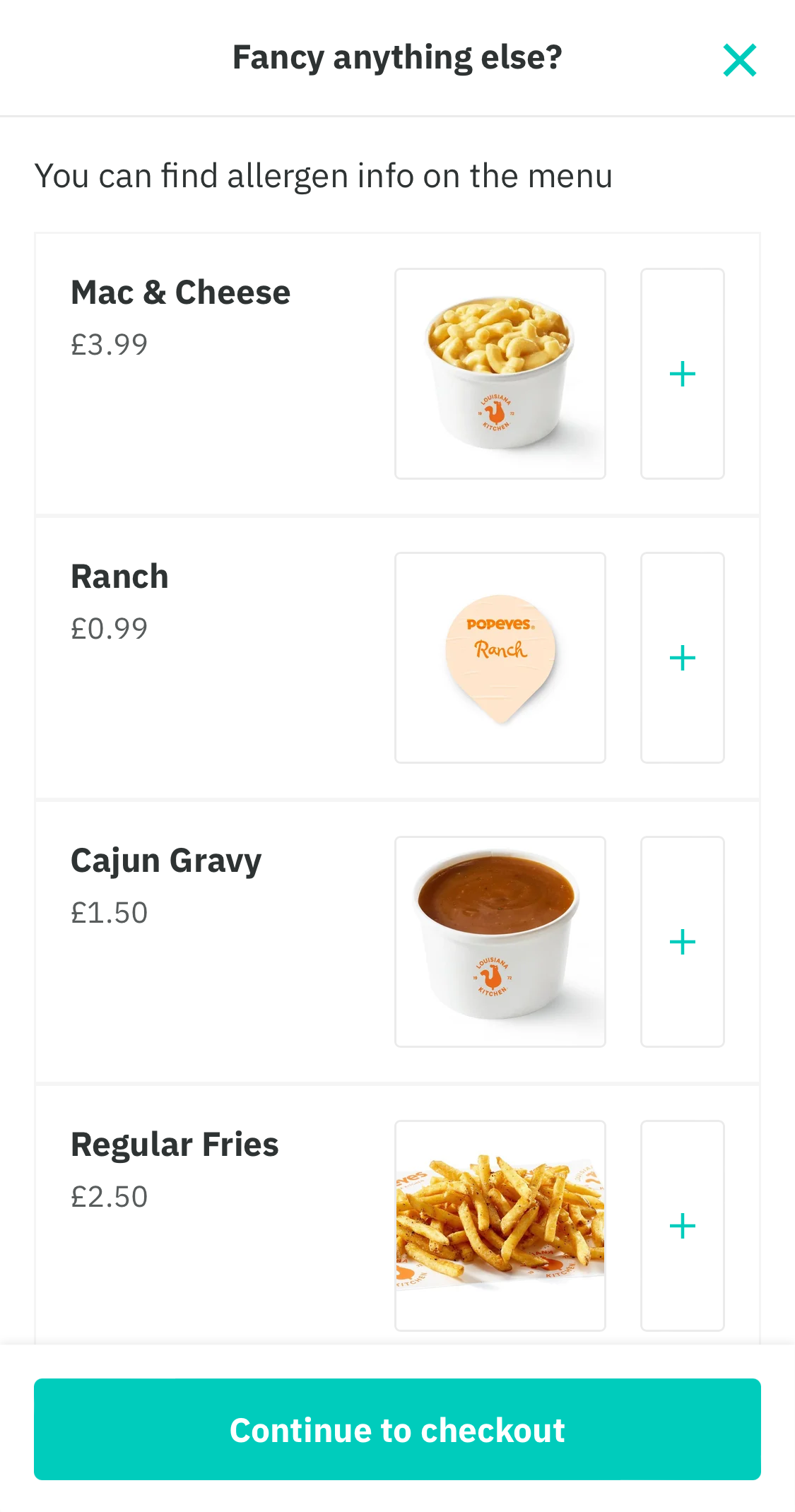Select the Ranch item name

[119, 577]
